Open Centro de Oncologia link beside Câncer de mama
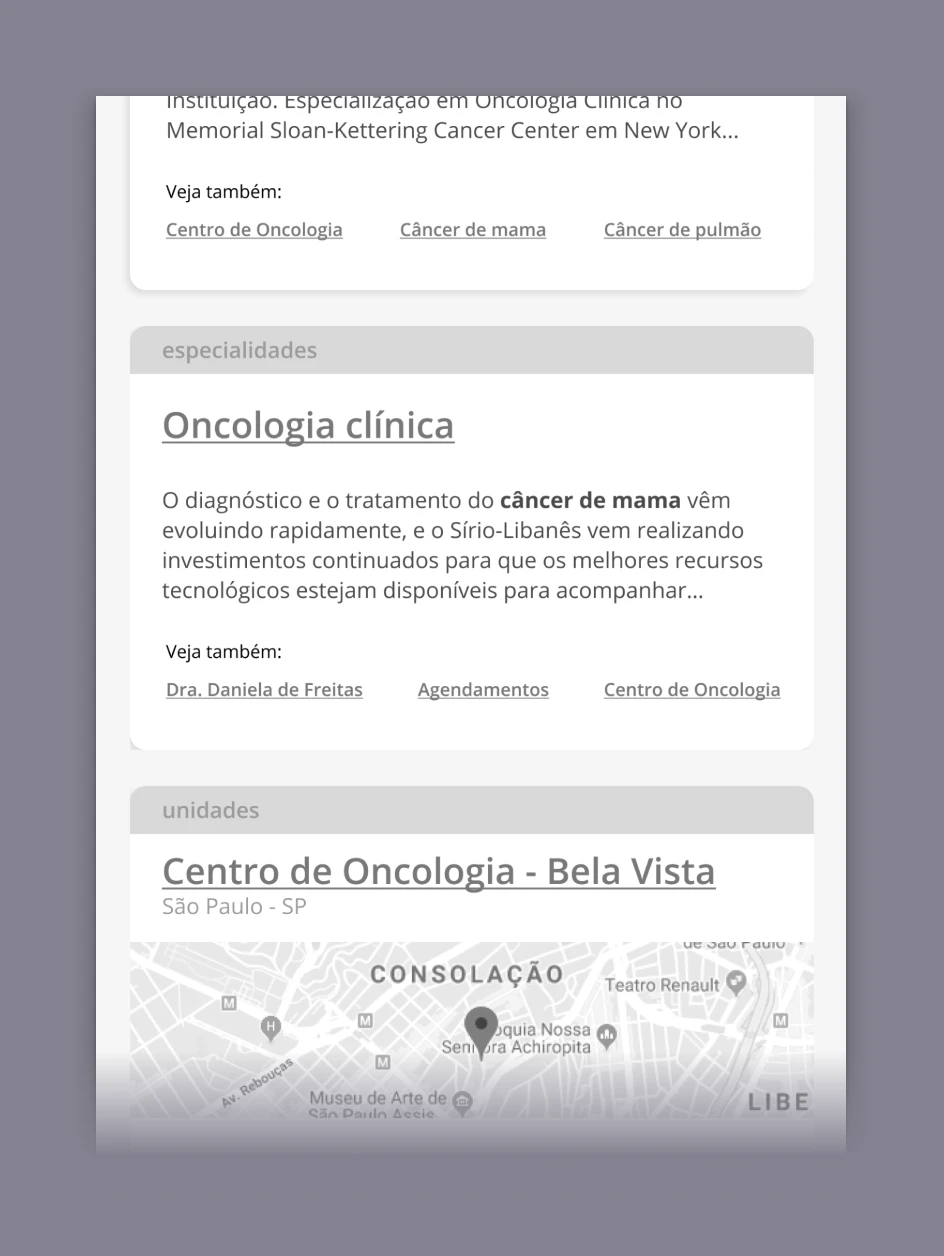 coord(254,230)
